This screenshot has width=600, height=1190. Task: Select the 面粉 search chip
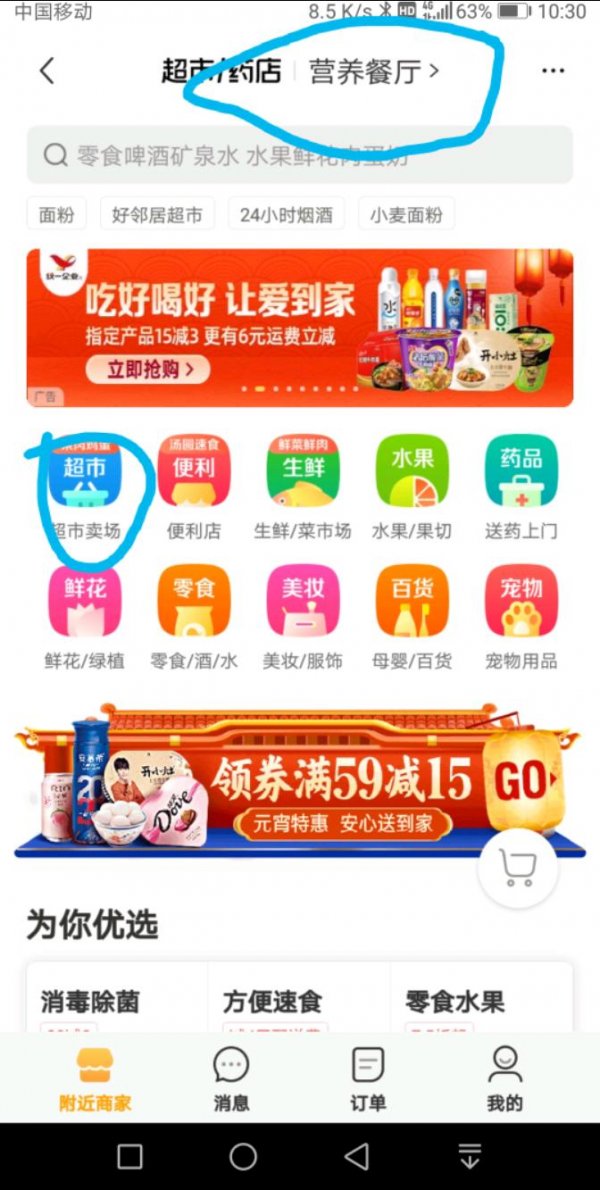(56, 214)
